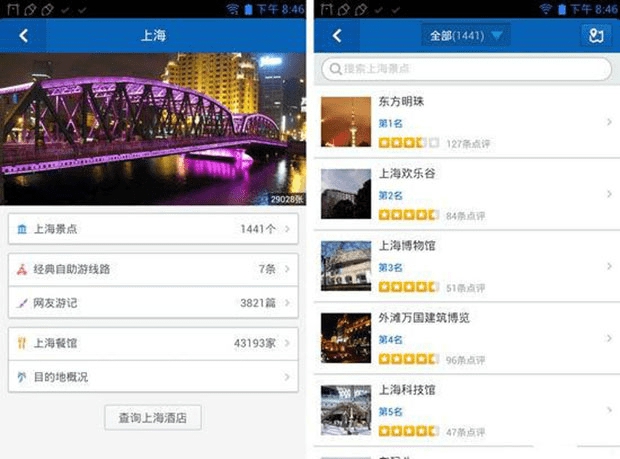Open 外滩万国建筑博览 attraction
Image resolution: width=620 pixels, height=459 pixels.
pos(466,338)
